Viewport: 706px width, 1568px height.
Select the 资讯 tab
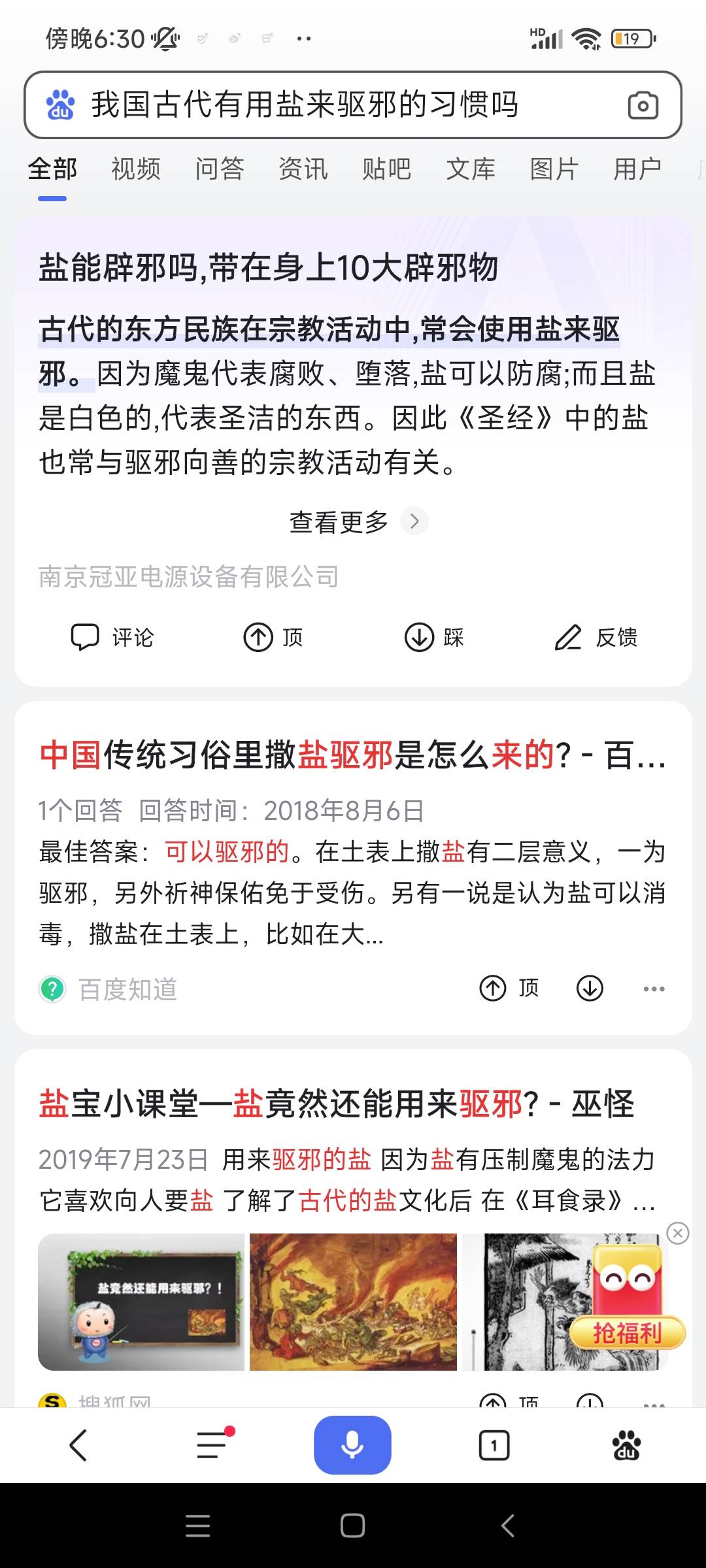[303, 169]
